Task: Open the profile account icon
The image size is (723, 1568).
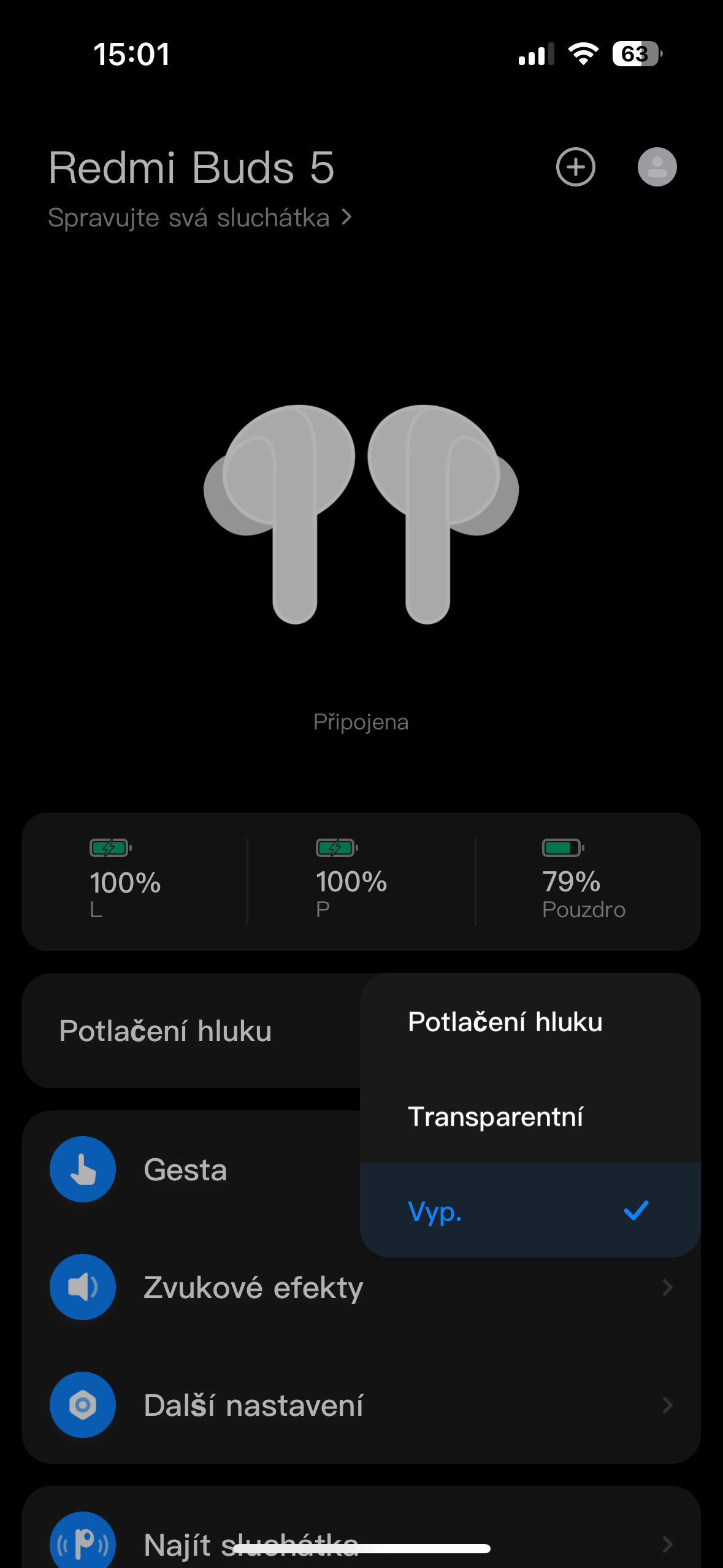Action: pyautogui.click(x=656, y=167)
